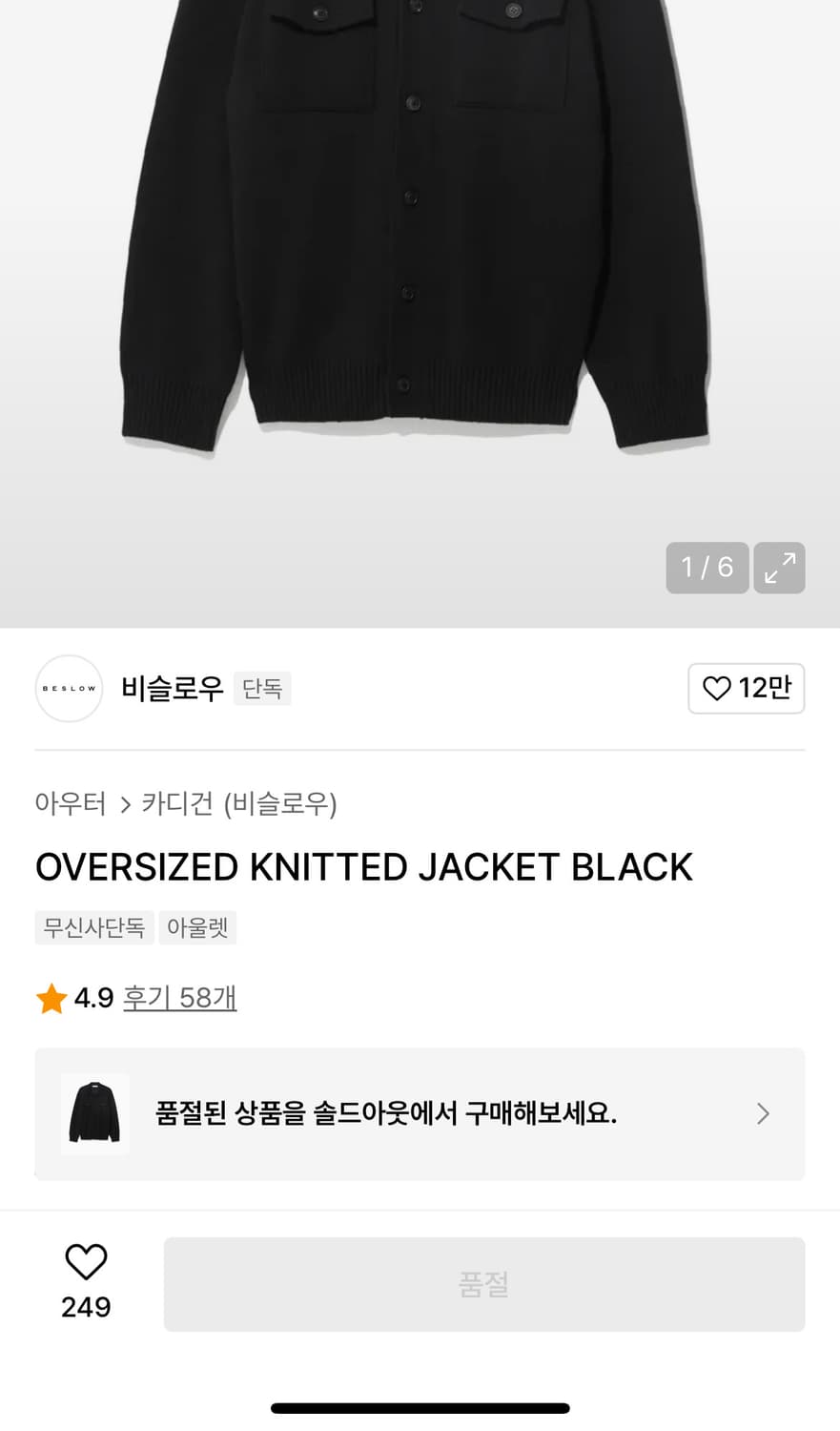Open the 1/6 image counter carousel
This screenshot has width=840, height=1431.
(x=707, y=568)
